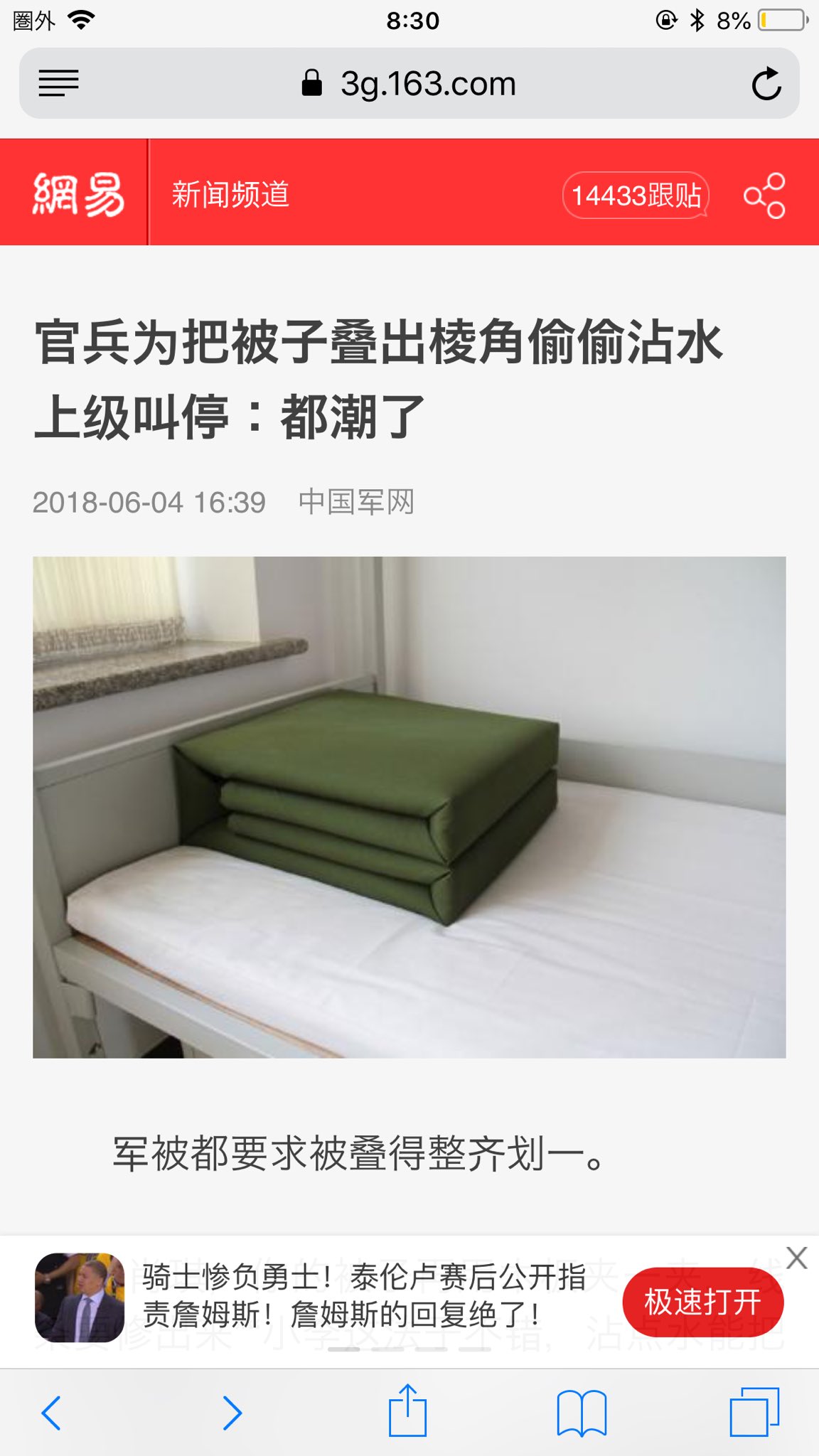This screenshot has width=819, height=1456.
Task: Reload the 3g.163.com page
Action: coord(766,84)
